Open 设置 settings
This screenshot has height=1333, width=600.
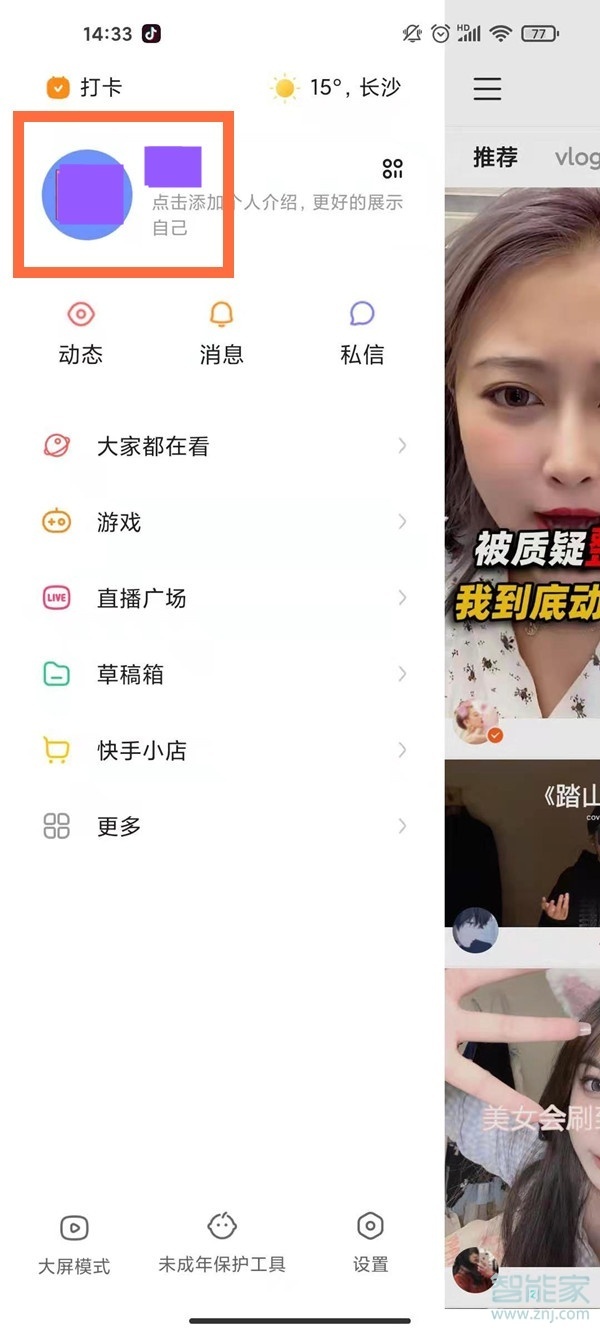370,1244
